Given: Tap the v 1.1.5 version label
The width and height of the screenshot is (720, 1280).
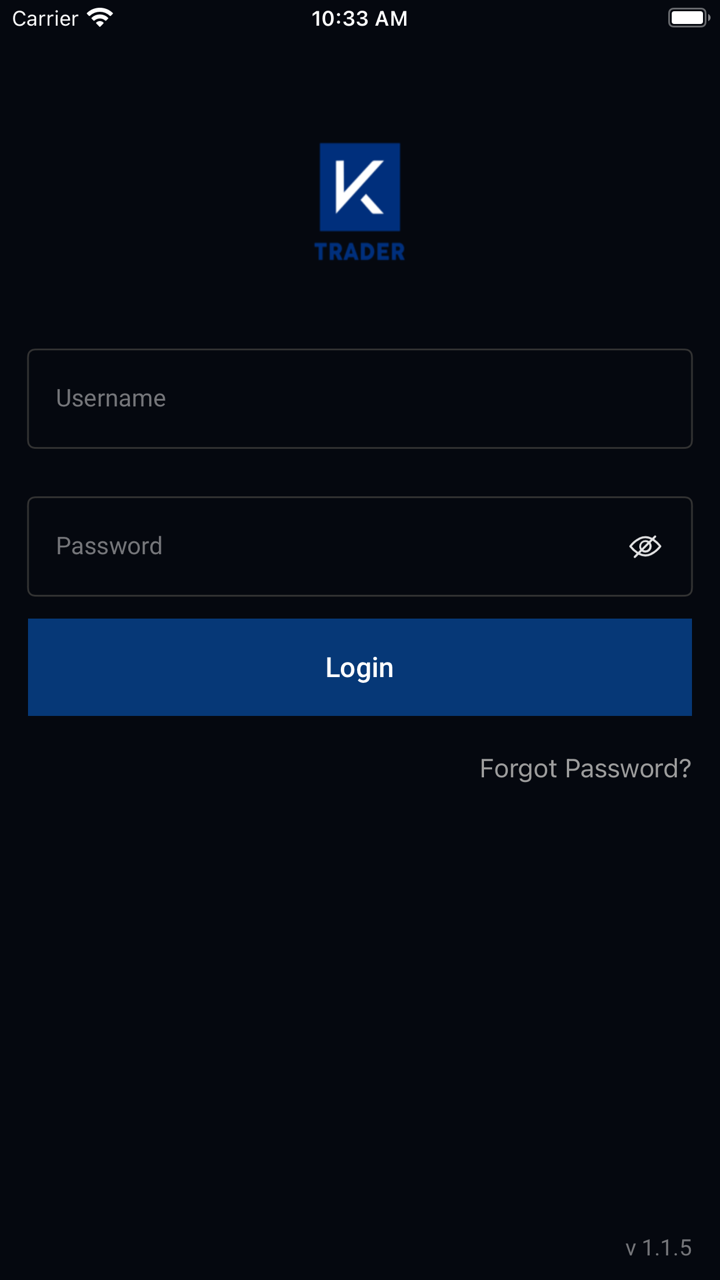Looking at the screenshot, I should click(659, 1247).
